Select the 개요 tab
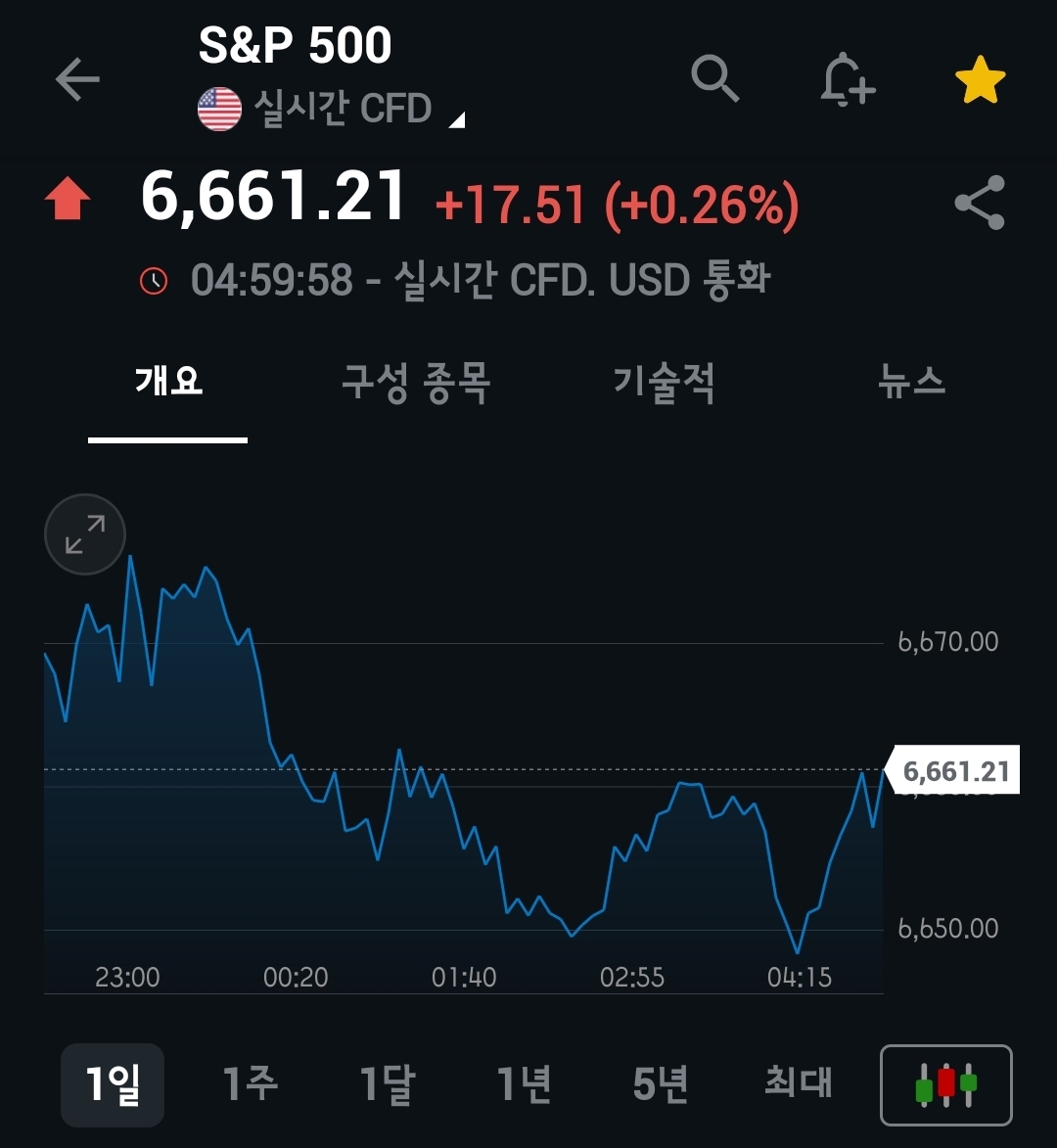The image size is (1057, 1148). (x=168, y=381)
